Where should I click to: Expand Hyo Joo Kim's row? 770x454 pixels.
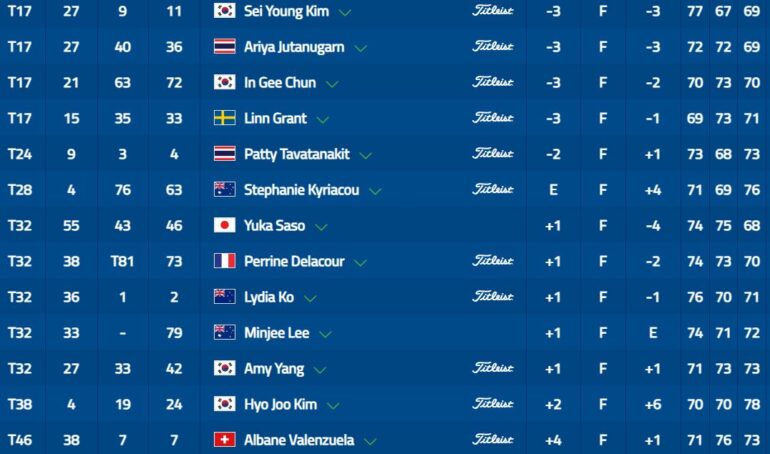pos(334,405)
